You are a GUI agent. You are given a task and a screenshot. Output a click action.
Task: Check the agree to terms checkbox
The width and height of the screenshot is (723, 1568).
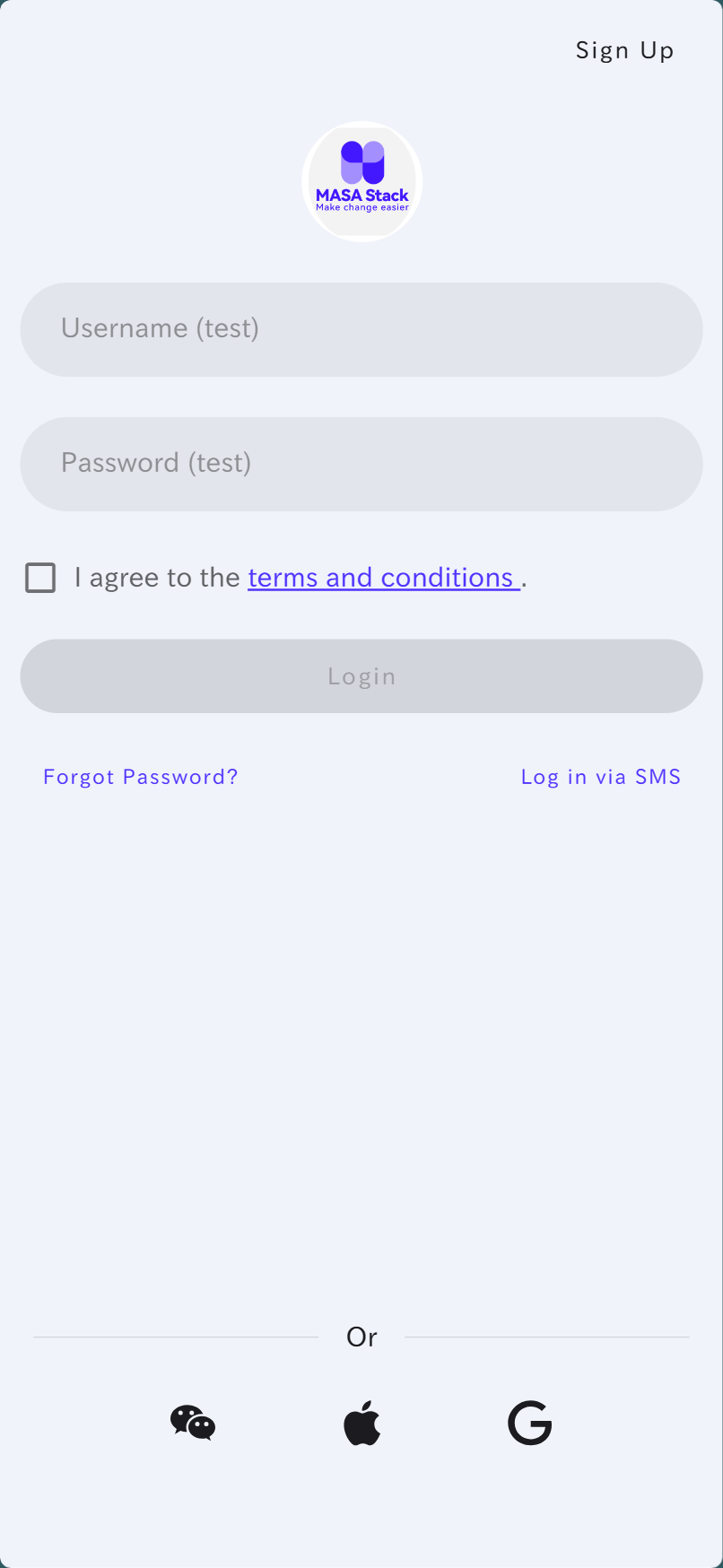40,578
